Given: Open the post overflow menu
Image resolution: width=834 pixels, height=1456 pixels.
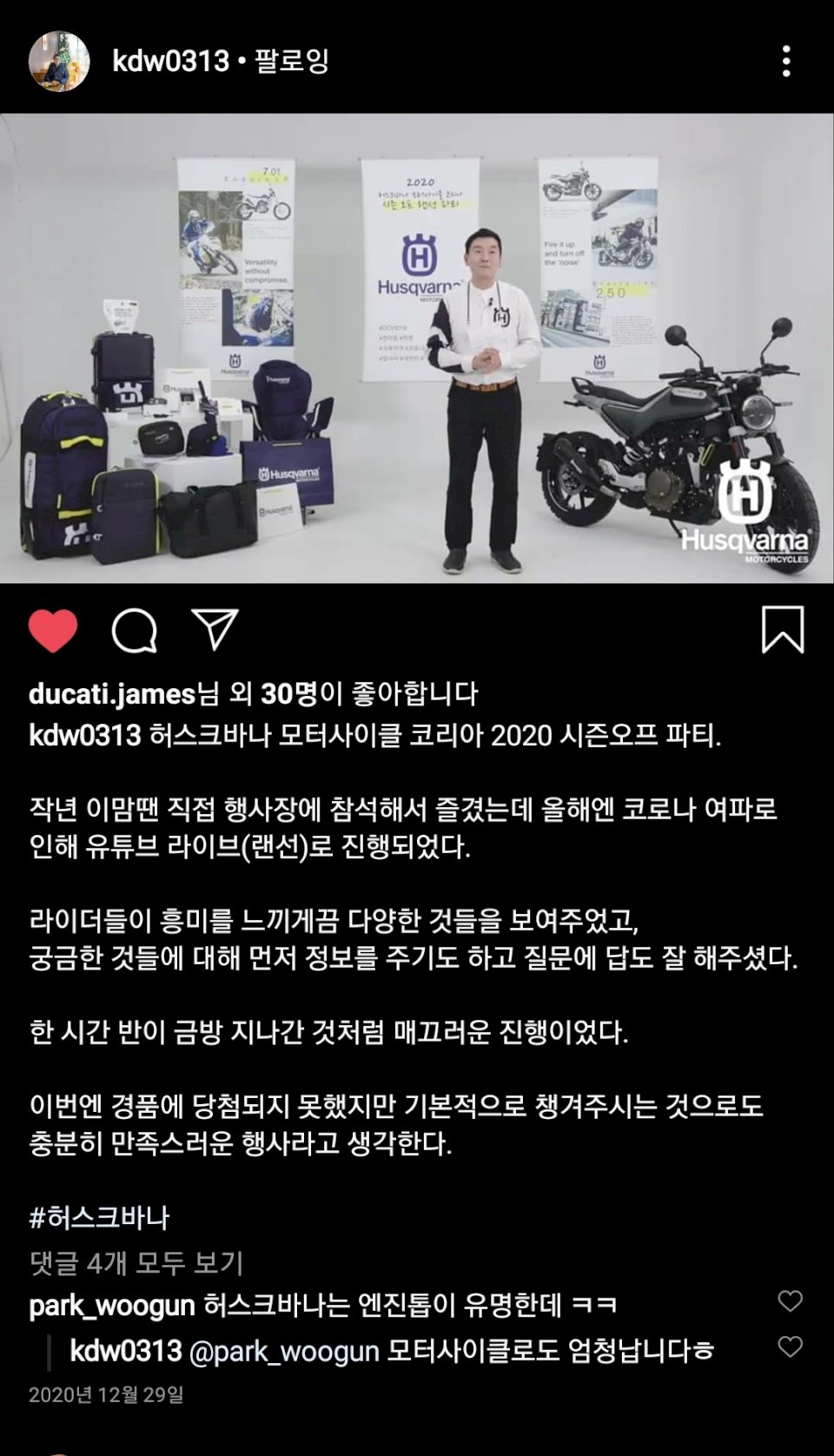Looking at the screenshot, I should 786,62.
